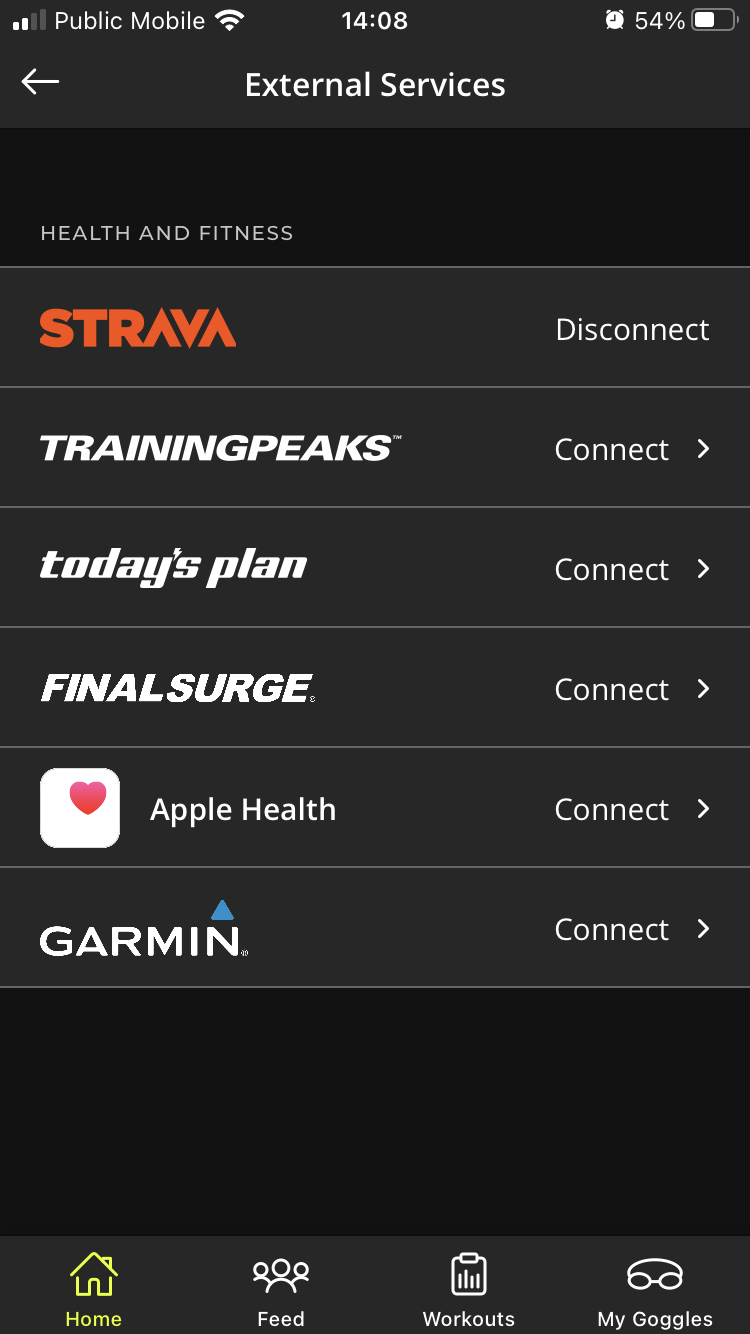The image size is (750, 1334).
Task: Disconnect the Strava account
Action: tap(632, 329)
